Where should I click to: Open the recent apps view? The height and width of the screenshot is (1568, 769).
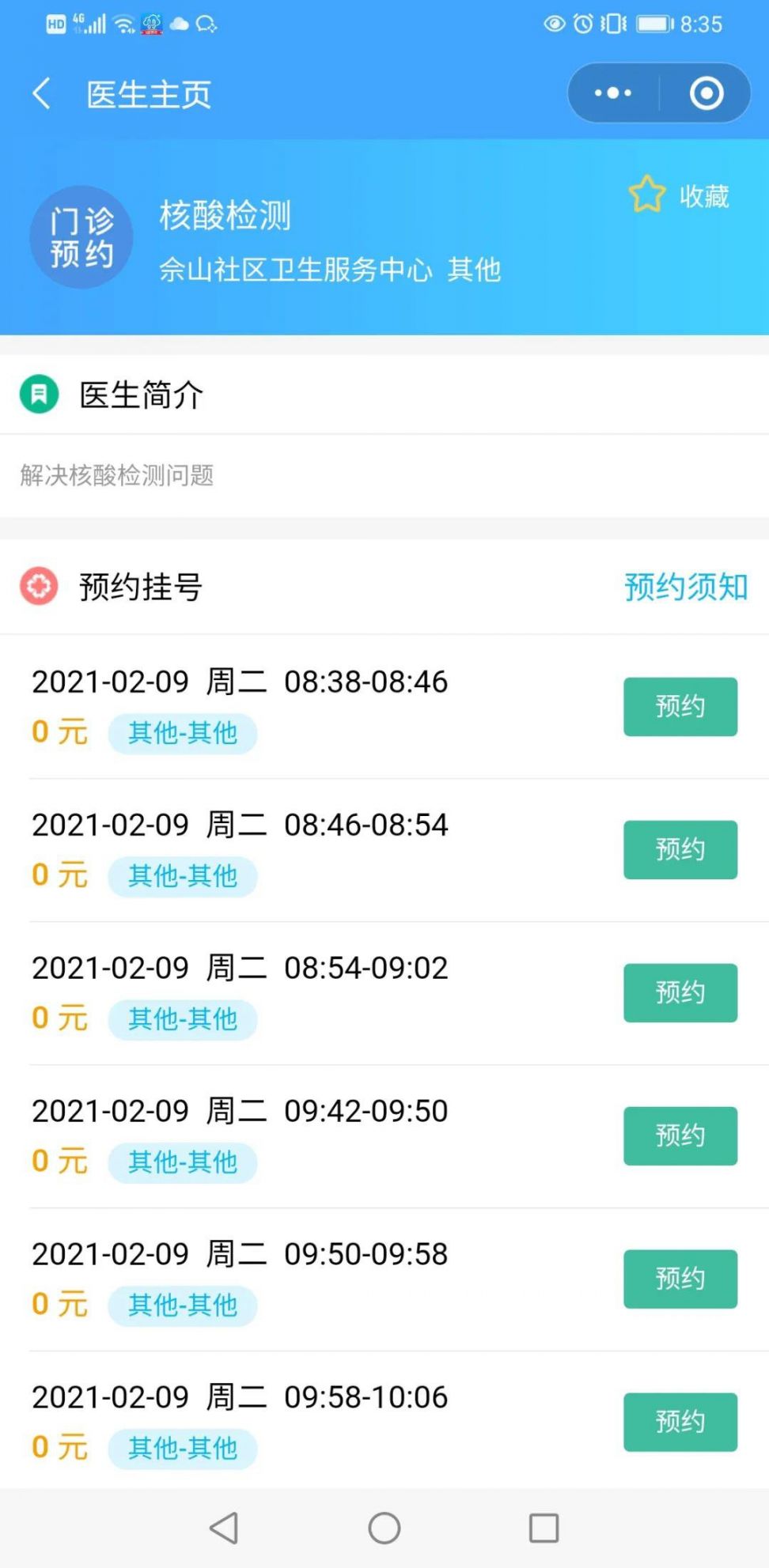pos(544,1528)
